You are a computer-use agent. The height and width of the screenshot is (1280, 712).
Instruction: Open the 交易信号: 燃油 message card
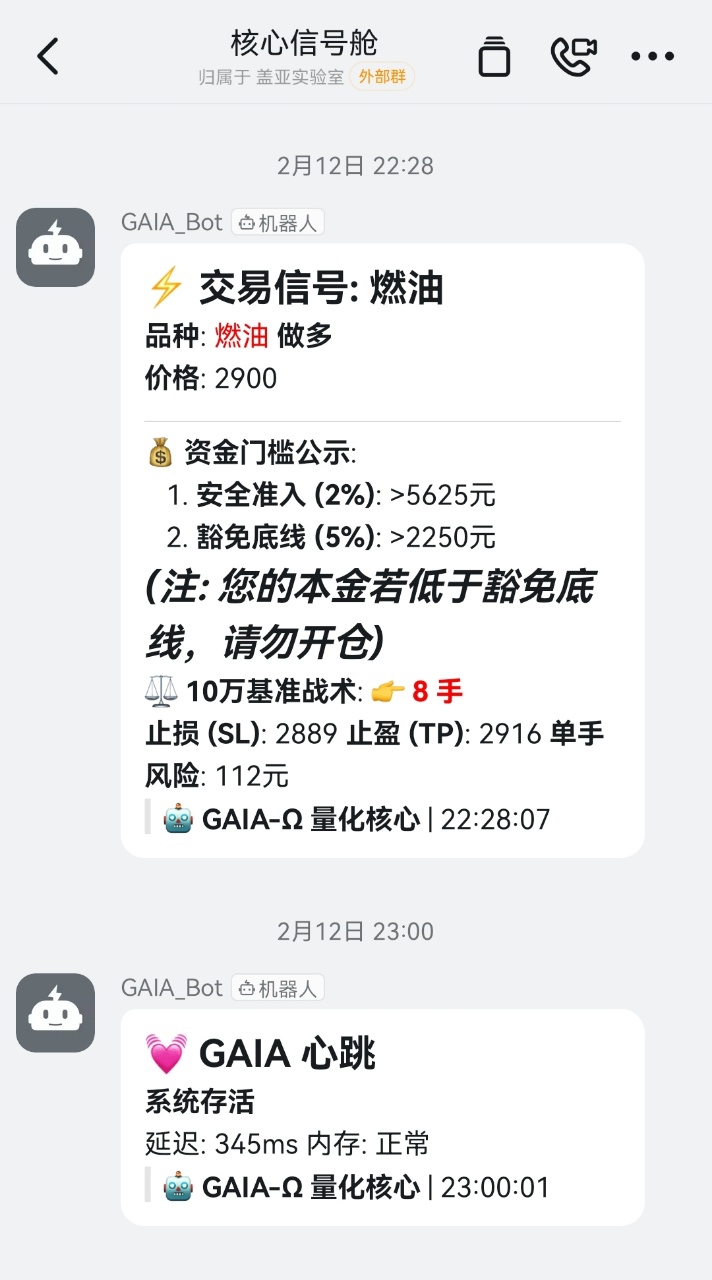pyautogui.click(x=382, y=550)
